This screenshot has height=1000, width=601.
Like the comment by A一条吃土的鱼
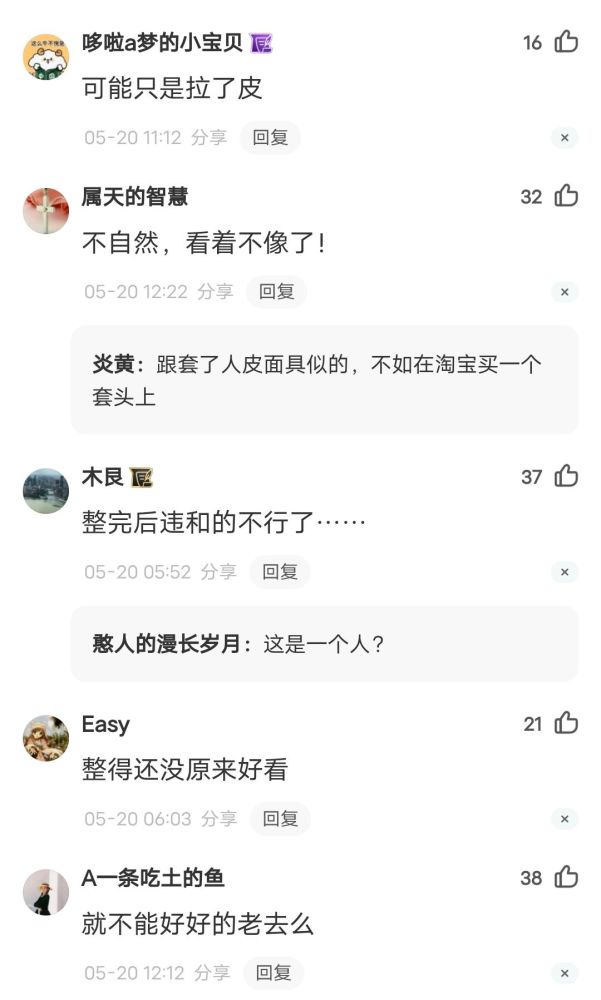coord(566,878)
